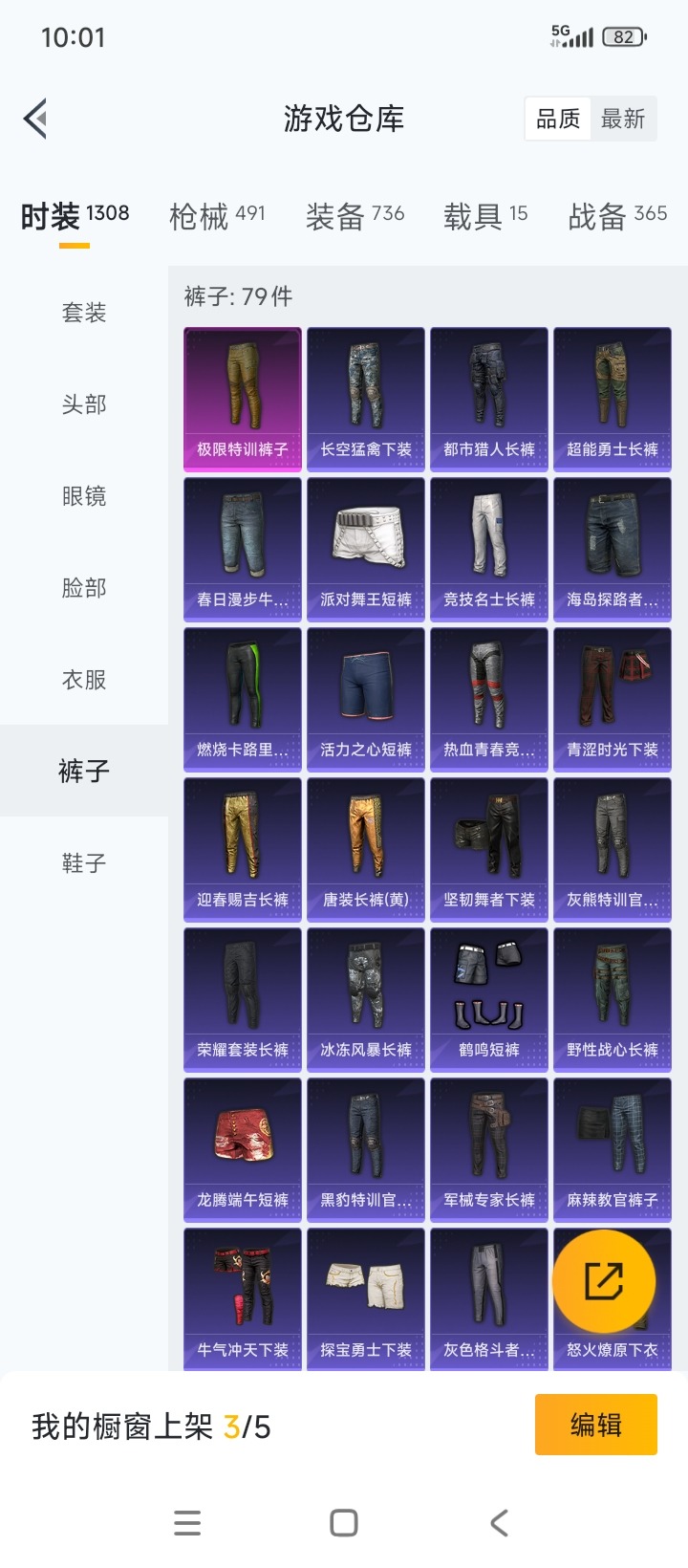Switch to the 装备 tab
This screenshot has height=1568, width=688.
pos(355,216)
